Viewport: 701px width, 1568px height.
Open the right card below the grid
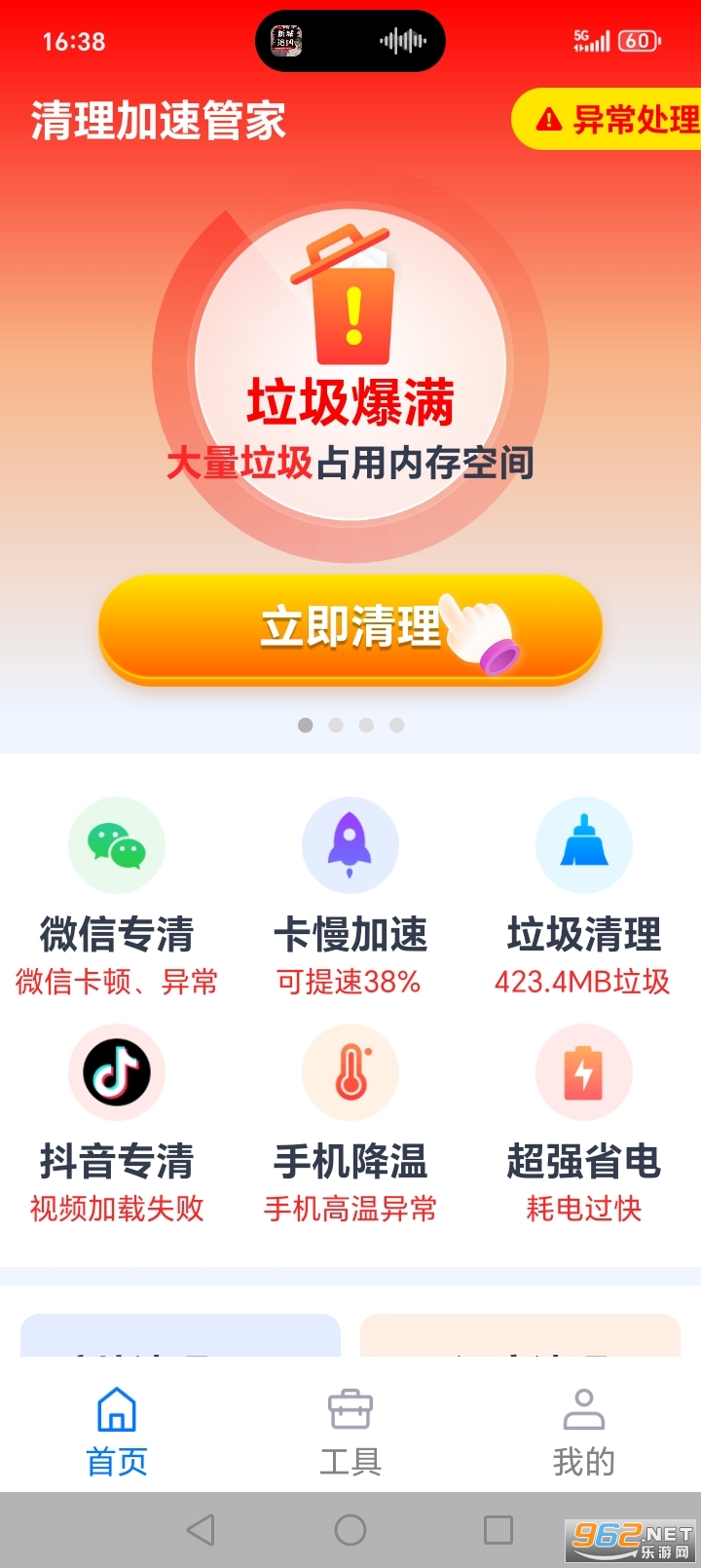[x=520, y=1336]
